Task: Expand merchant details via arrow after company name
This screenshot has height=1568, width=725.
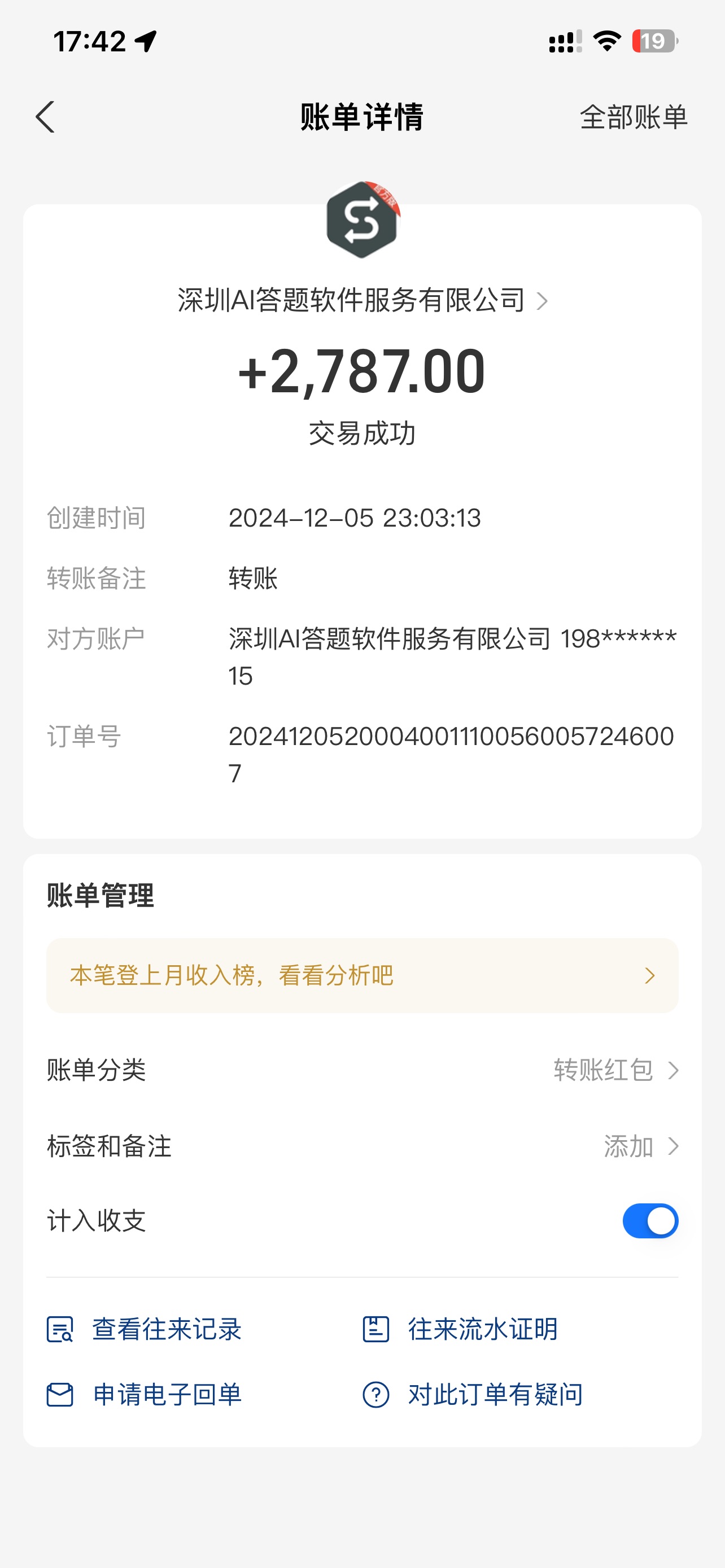Action: click(x=544, y=300)
